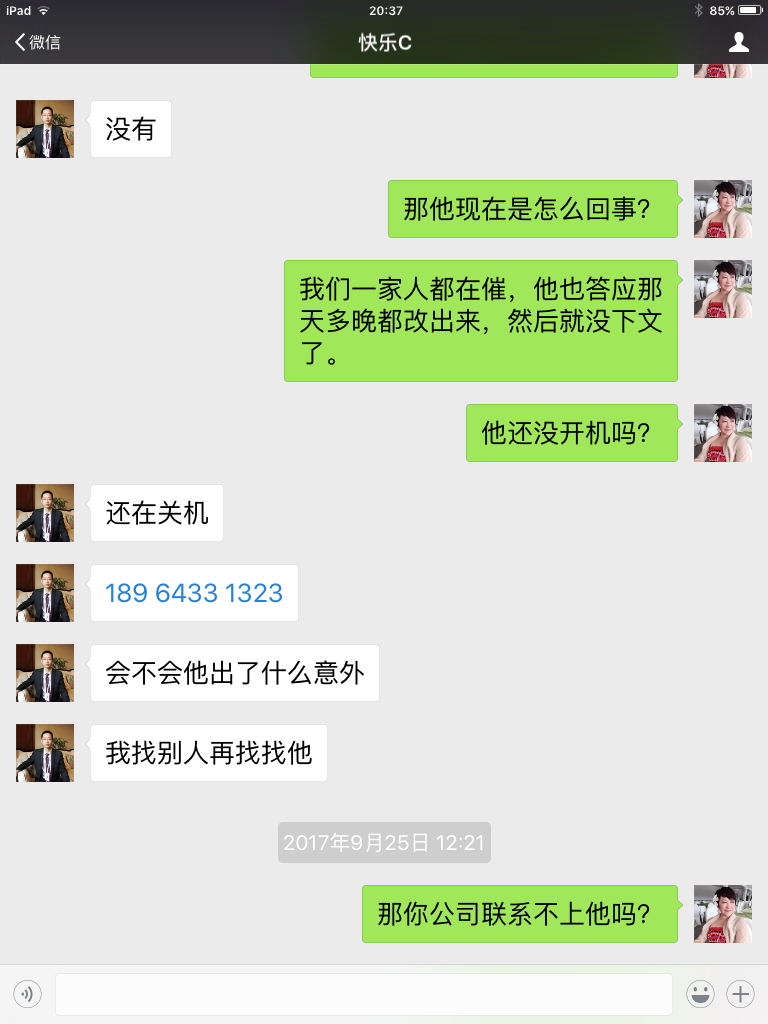Image resolution: width=768 pixels, height=1024 pixels.
Task: Open contact avatar beside 没有 message
Action: [45, 129]
